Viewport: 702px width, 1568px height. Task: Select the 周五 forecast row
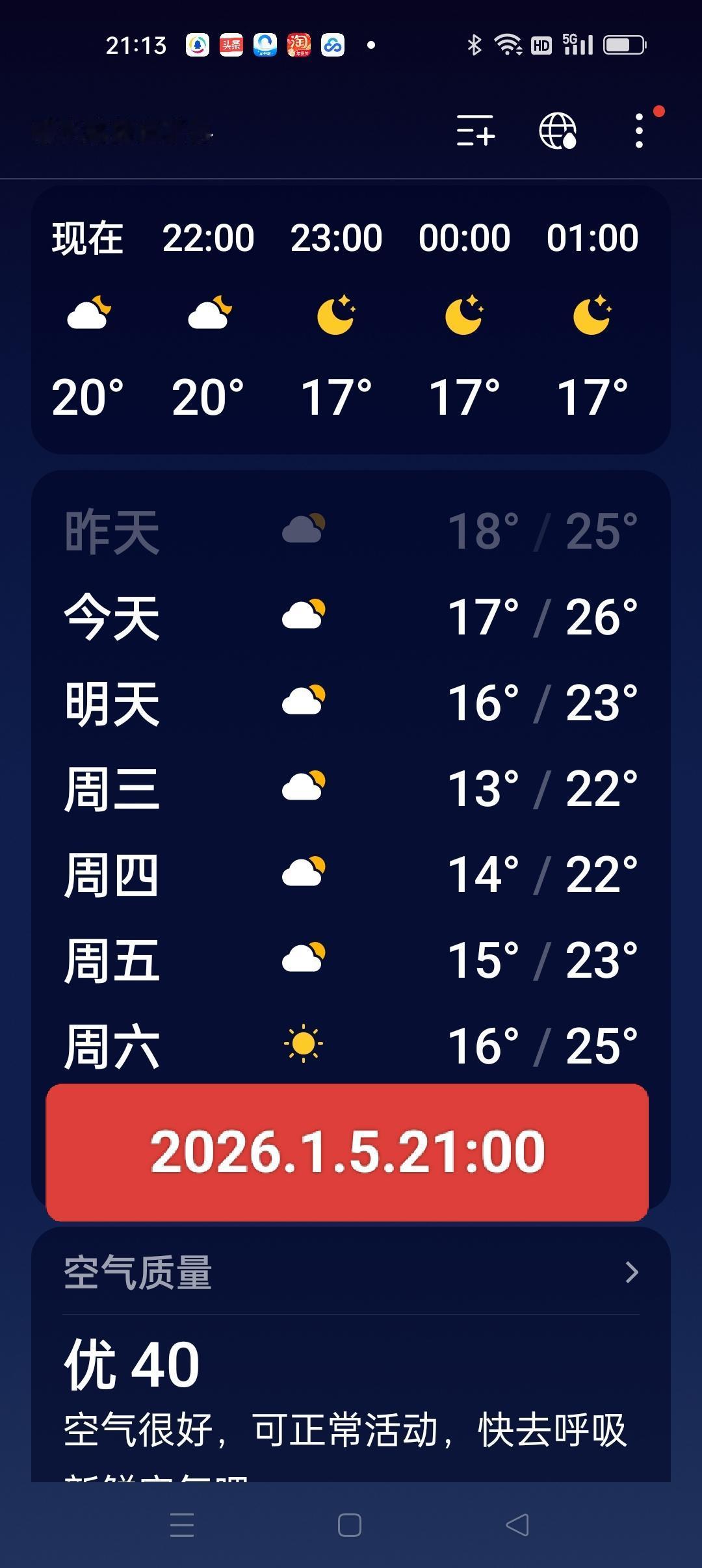coord(351,956)
